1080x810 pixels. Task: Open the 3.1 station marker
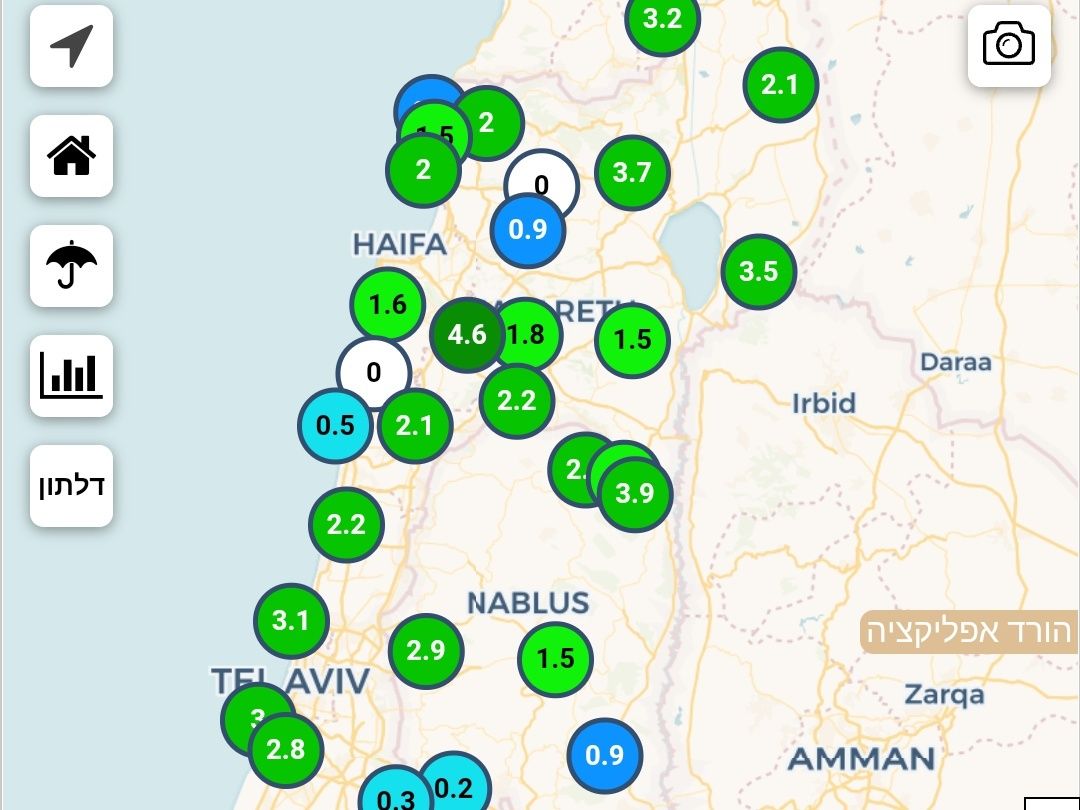click(291, 621)
